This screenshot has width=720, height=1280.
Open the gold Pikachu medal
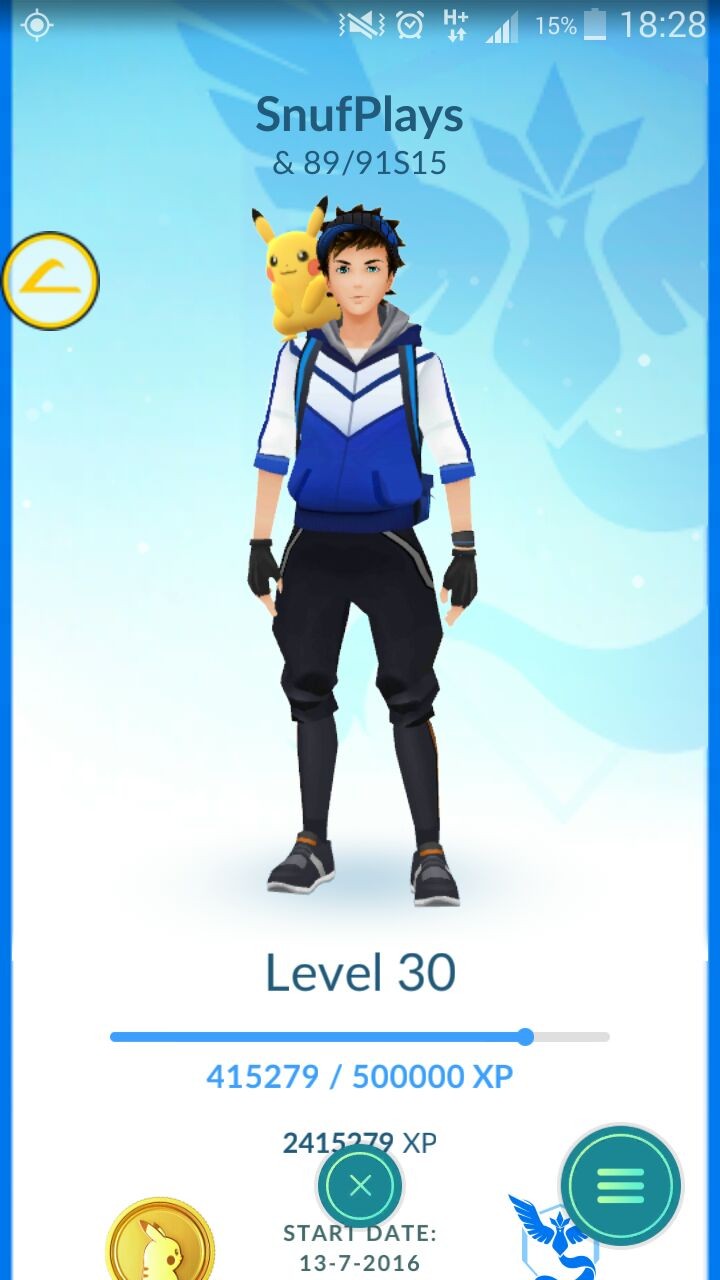pyautogui.click(x=160, y=1240)
